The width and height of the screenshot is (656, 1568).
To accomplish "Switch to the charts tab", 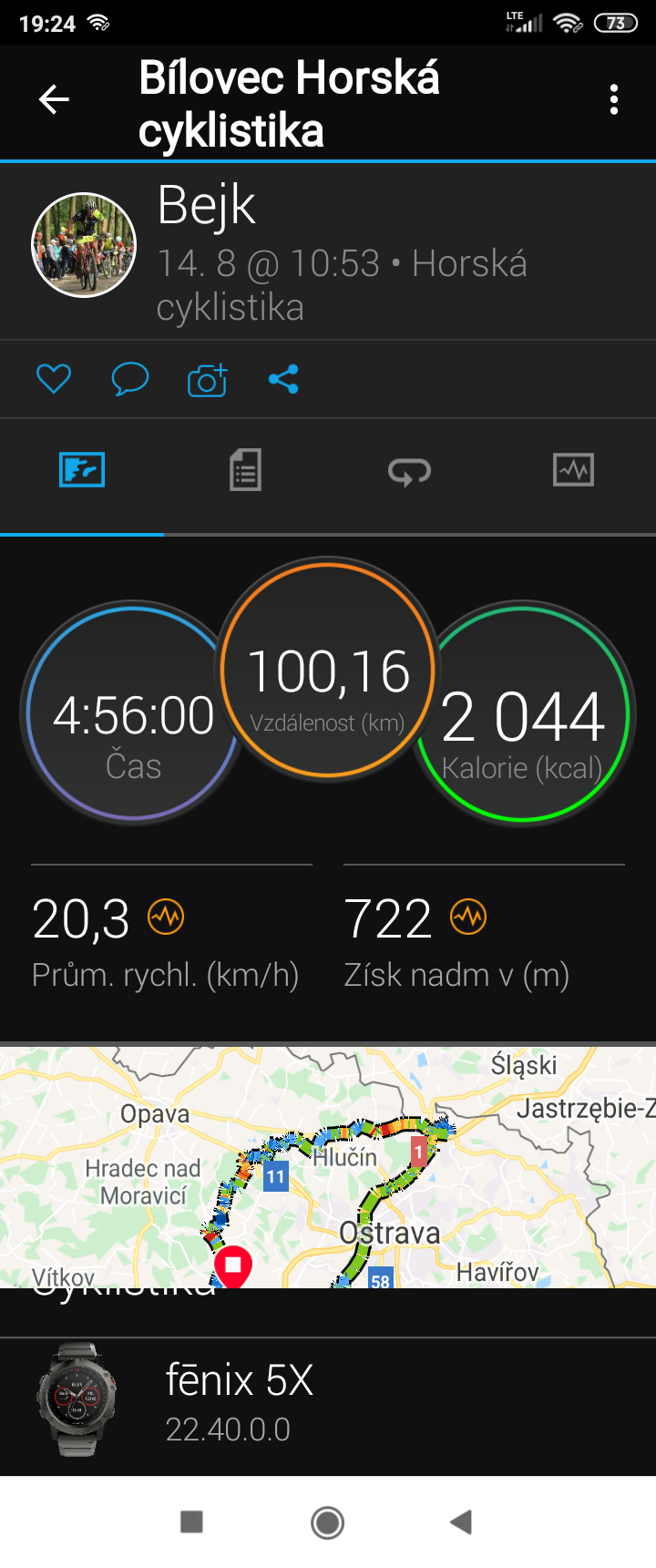I will tap(573, 470).
